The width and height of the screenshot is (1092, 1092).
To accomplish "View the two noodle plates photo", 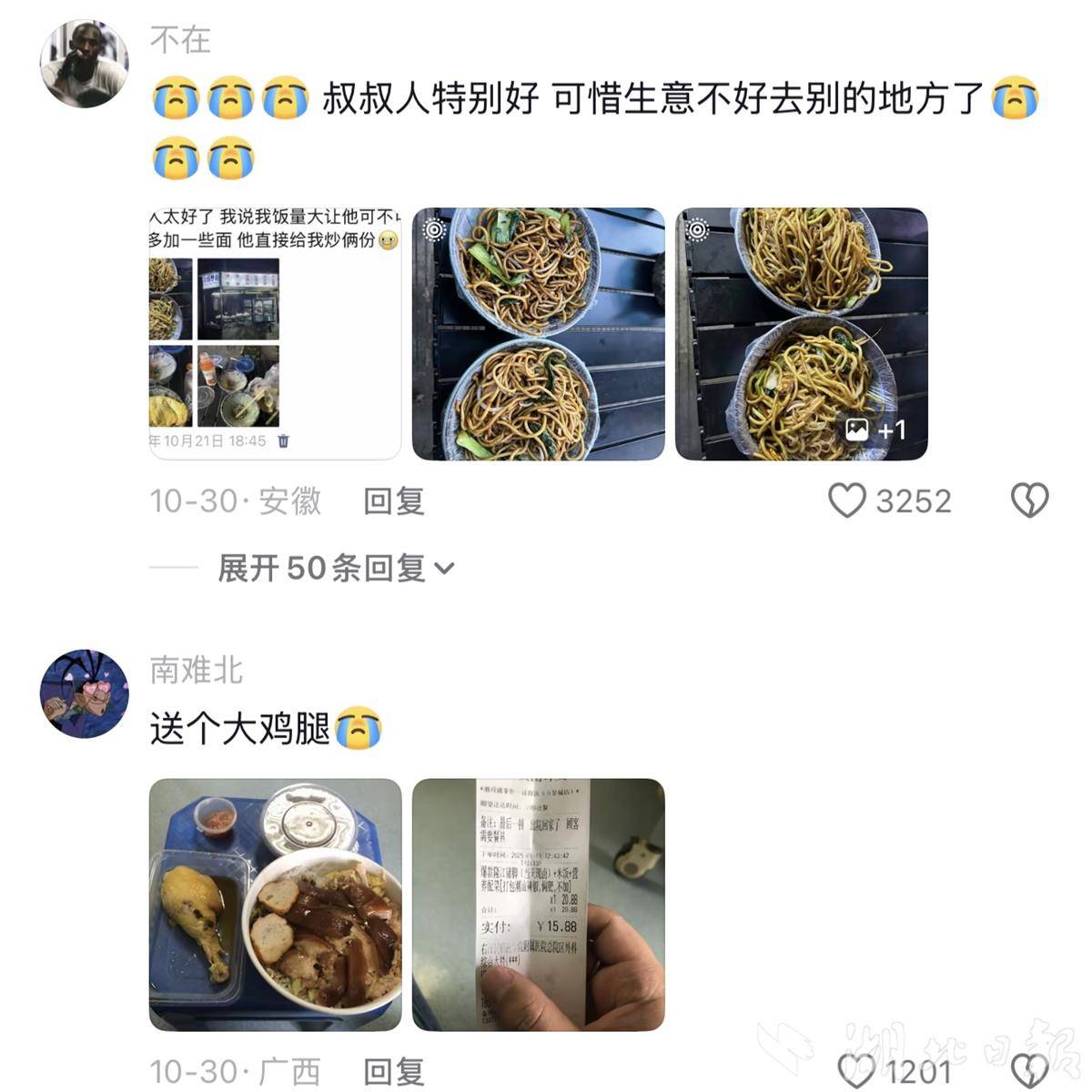I will tap(538, 334).
